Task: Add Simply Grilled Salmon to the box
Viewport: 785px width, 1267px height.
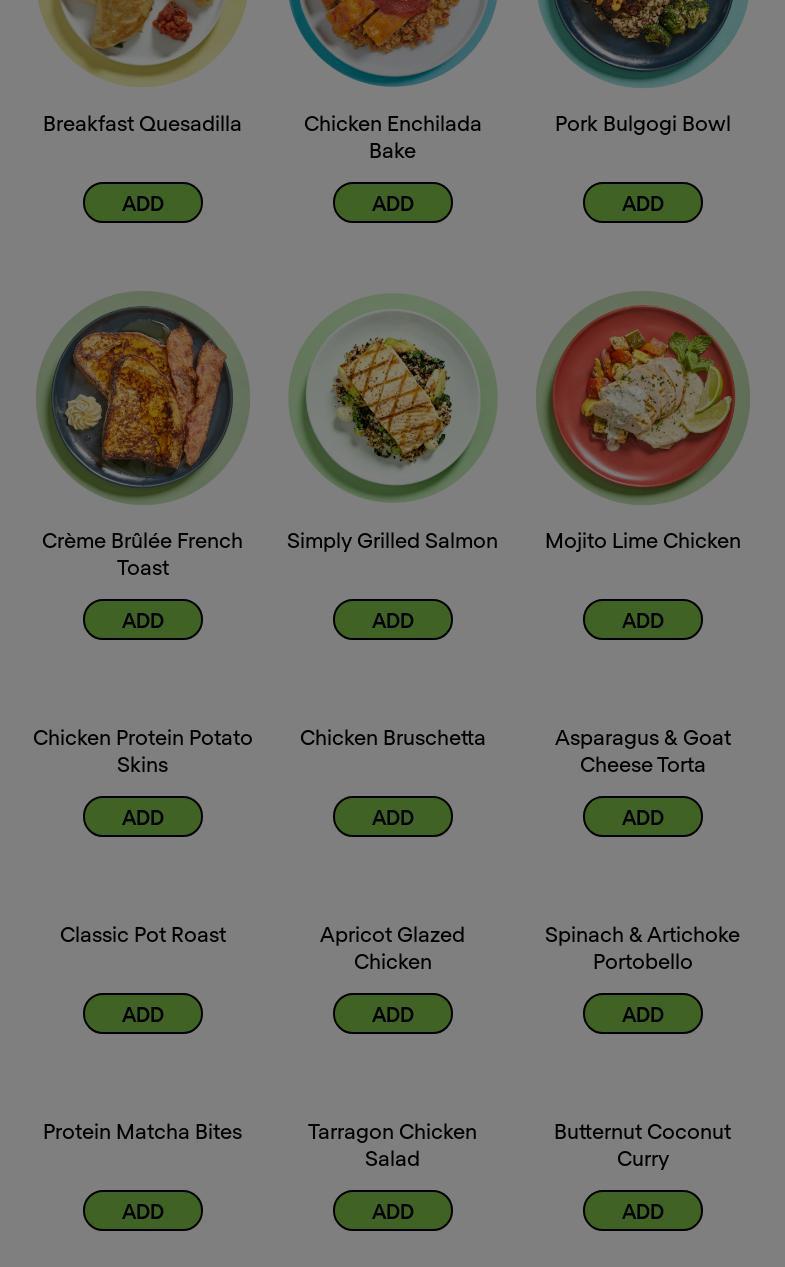Action: click(392, 620)
